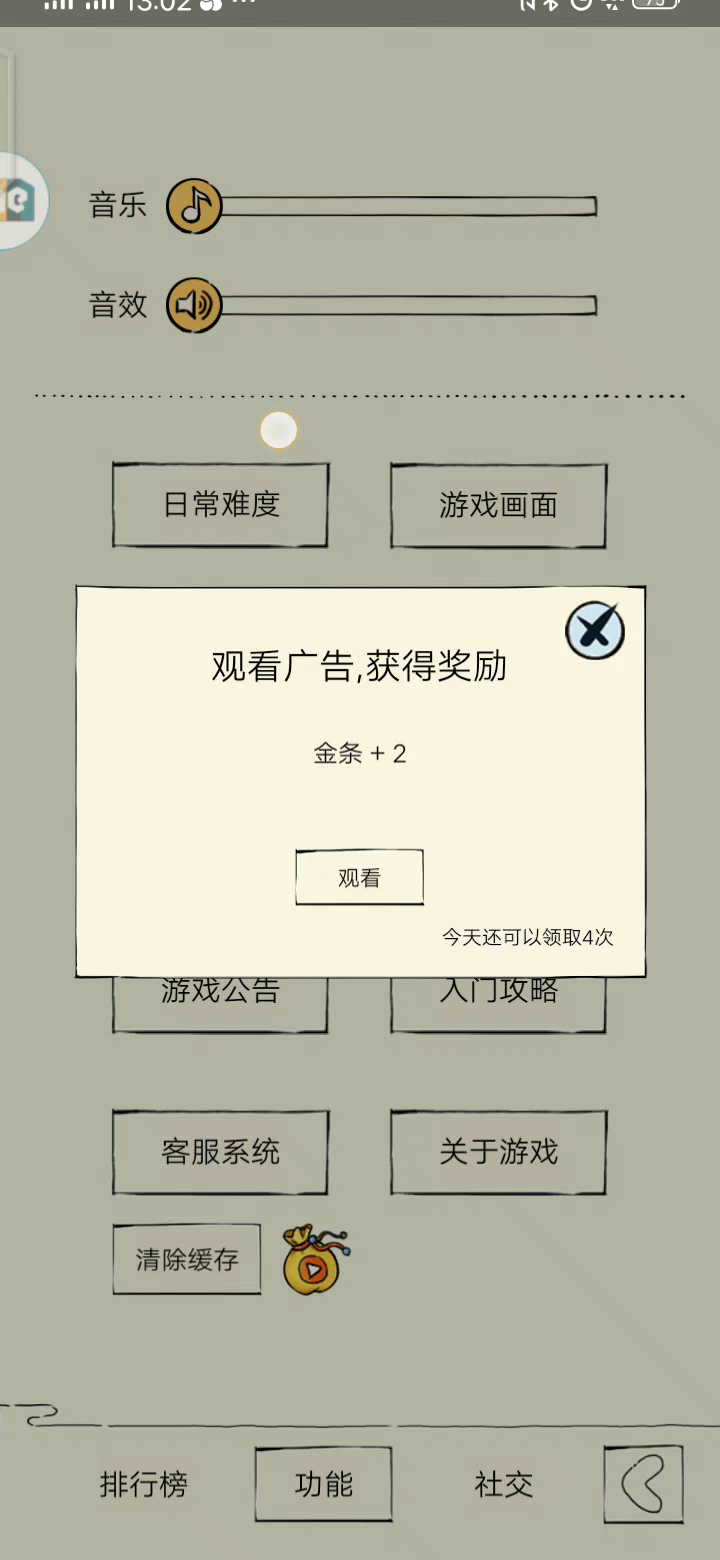The height and width of the screenshot is (1560, 720).
Task: Open 客服系统
Action: pyautogui.click(x=220, y=1152)
